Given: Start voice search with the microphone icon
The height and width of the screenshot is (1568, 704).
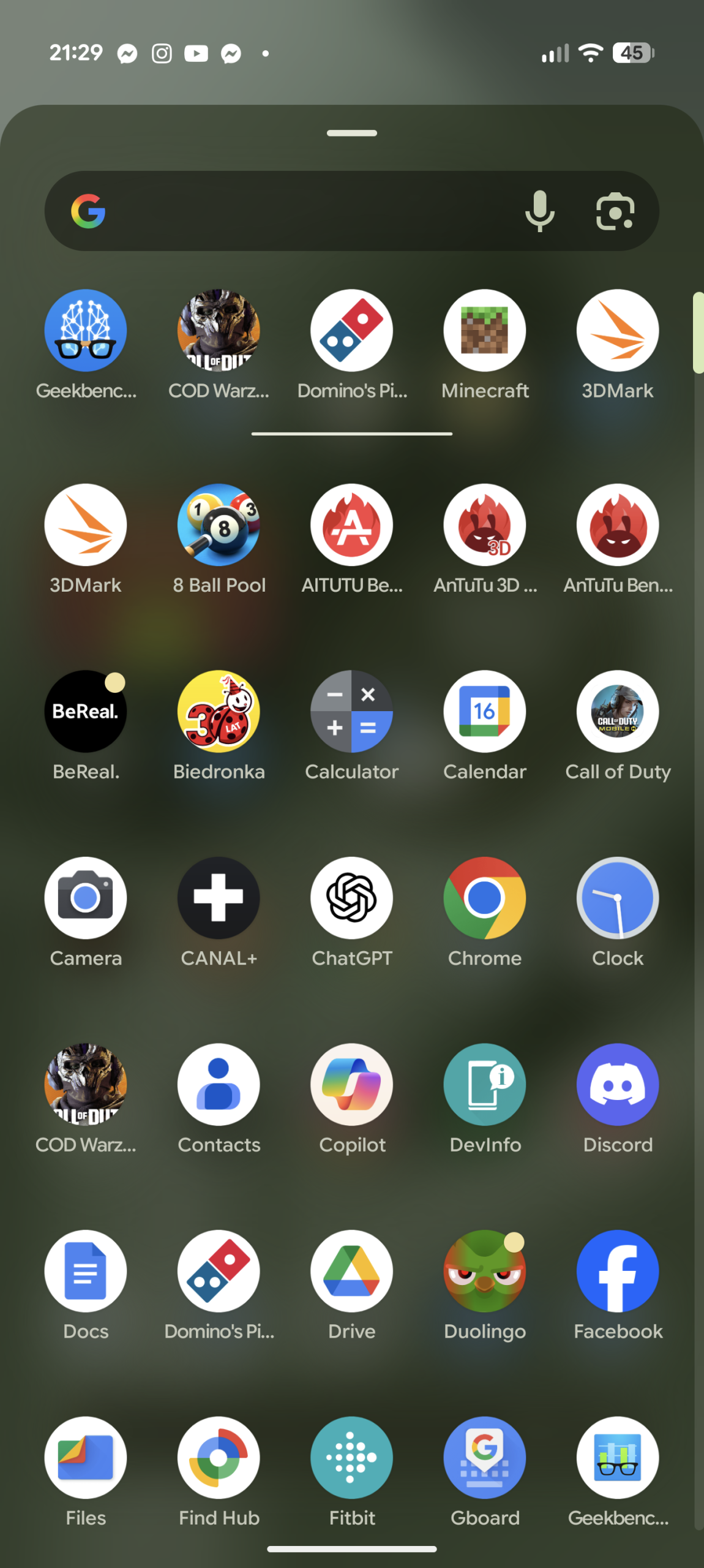Looking at the screenshot, I should [x=539, y=211].
